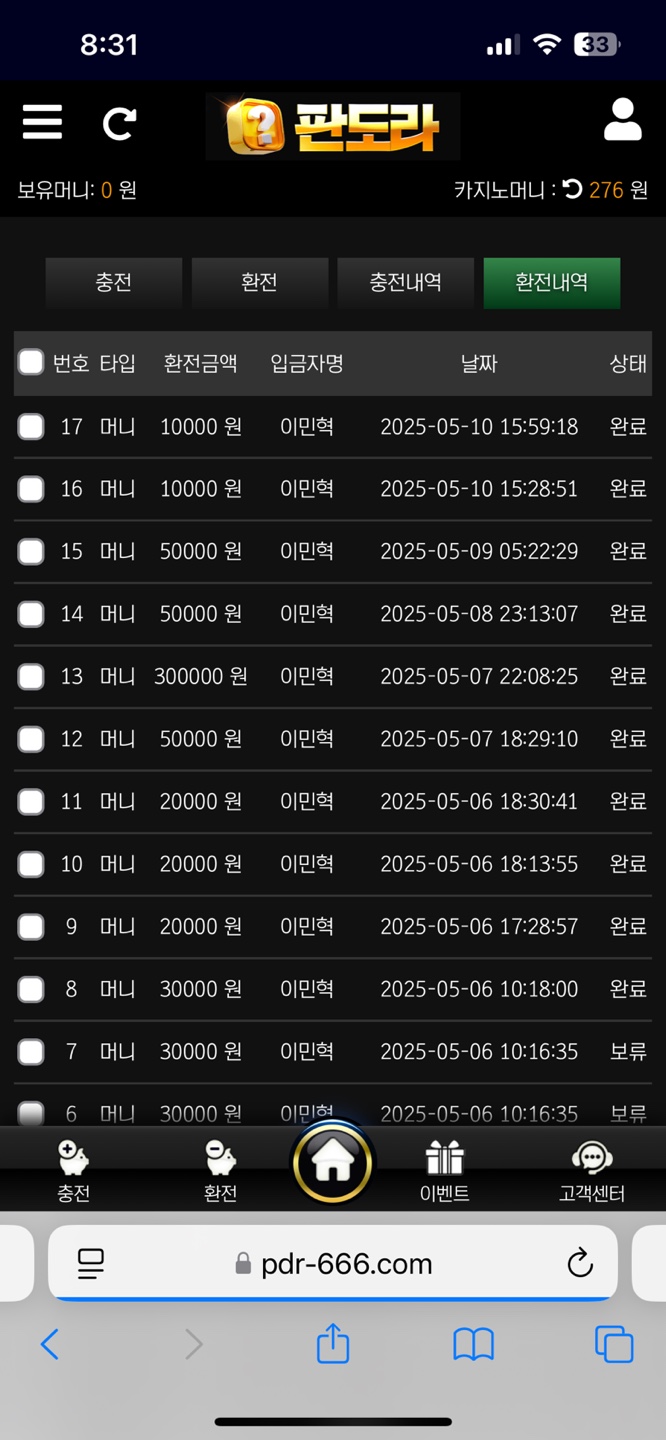Image resolution: width=666 pixels, height=1440 pixels.
Task: Switch to the 충전 tab
Action: pyautogui.click(x=114, y=283)
